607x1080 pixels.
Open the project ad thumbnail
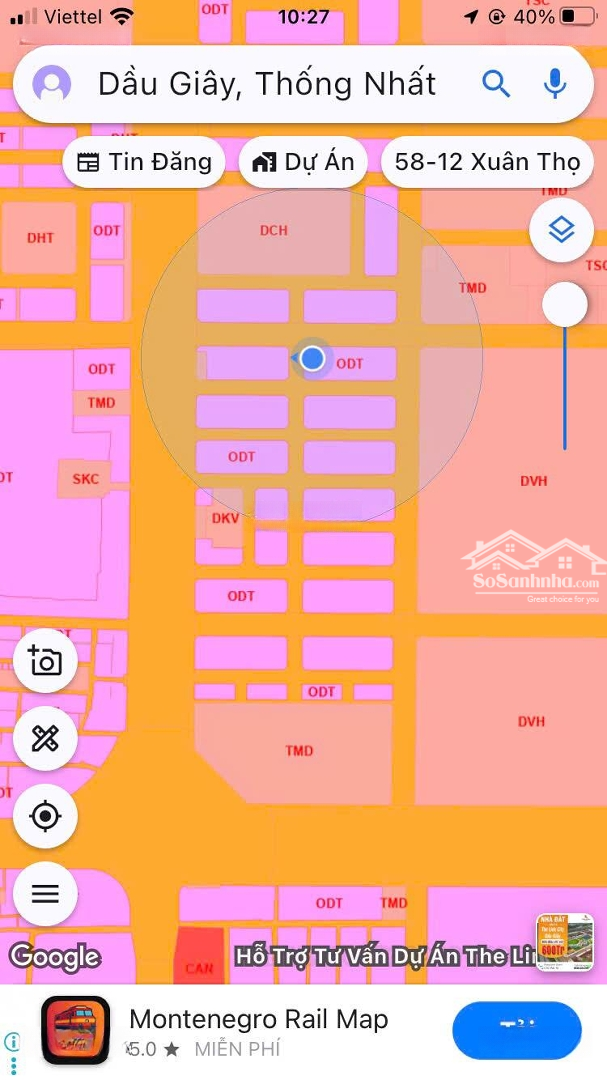[x=565, y=942]
